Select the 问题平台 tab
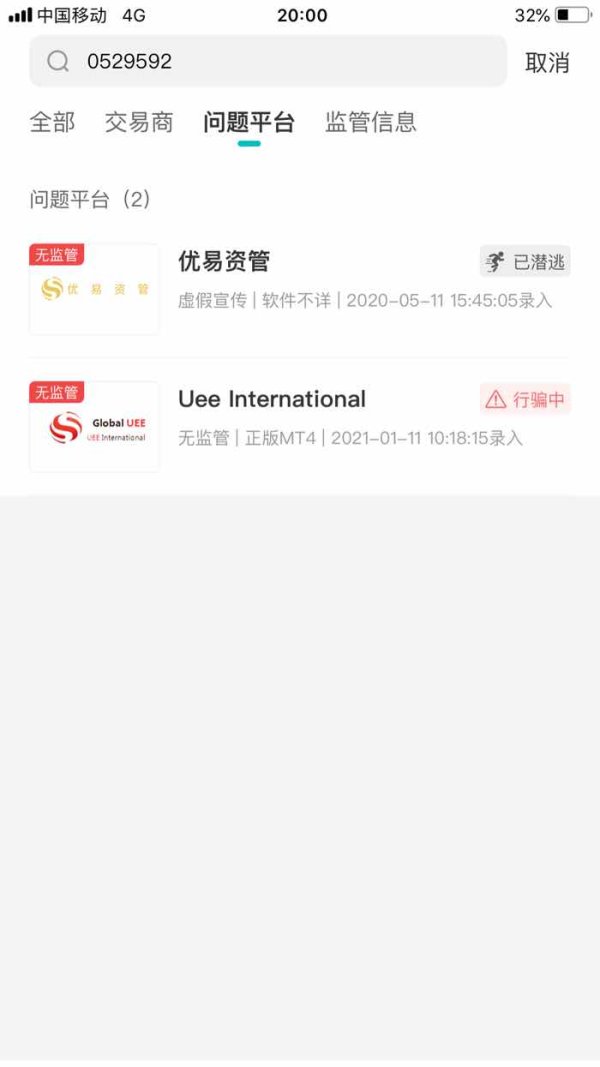This screenshot has width=600, height=1067. pos(248,122)
